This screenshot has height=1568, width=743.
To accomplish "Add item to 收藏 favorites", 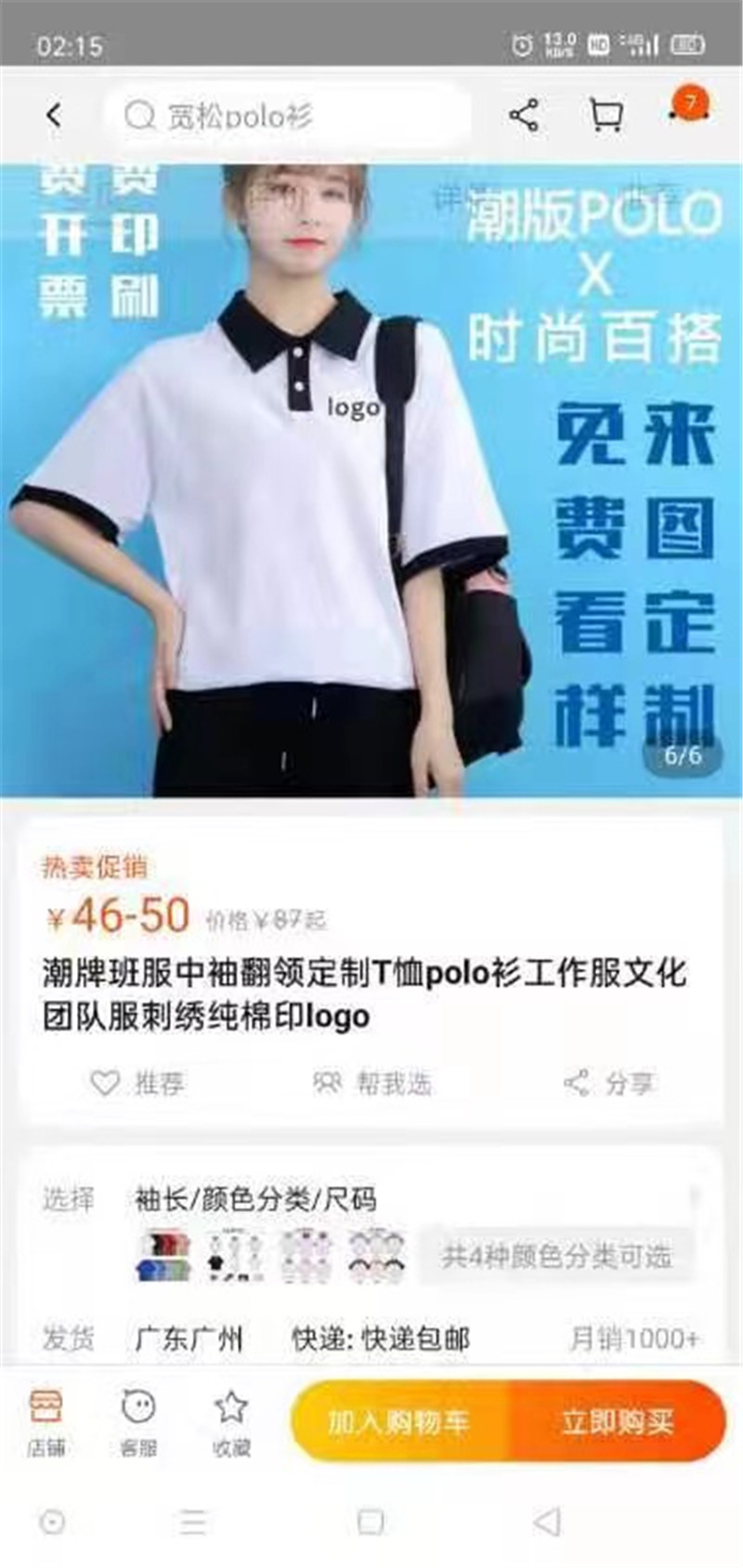I will (230, 1421).
